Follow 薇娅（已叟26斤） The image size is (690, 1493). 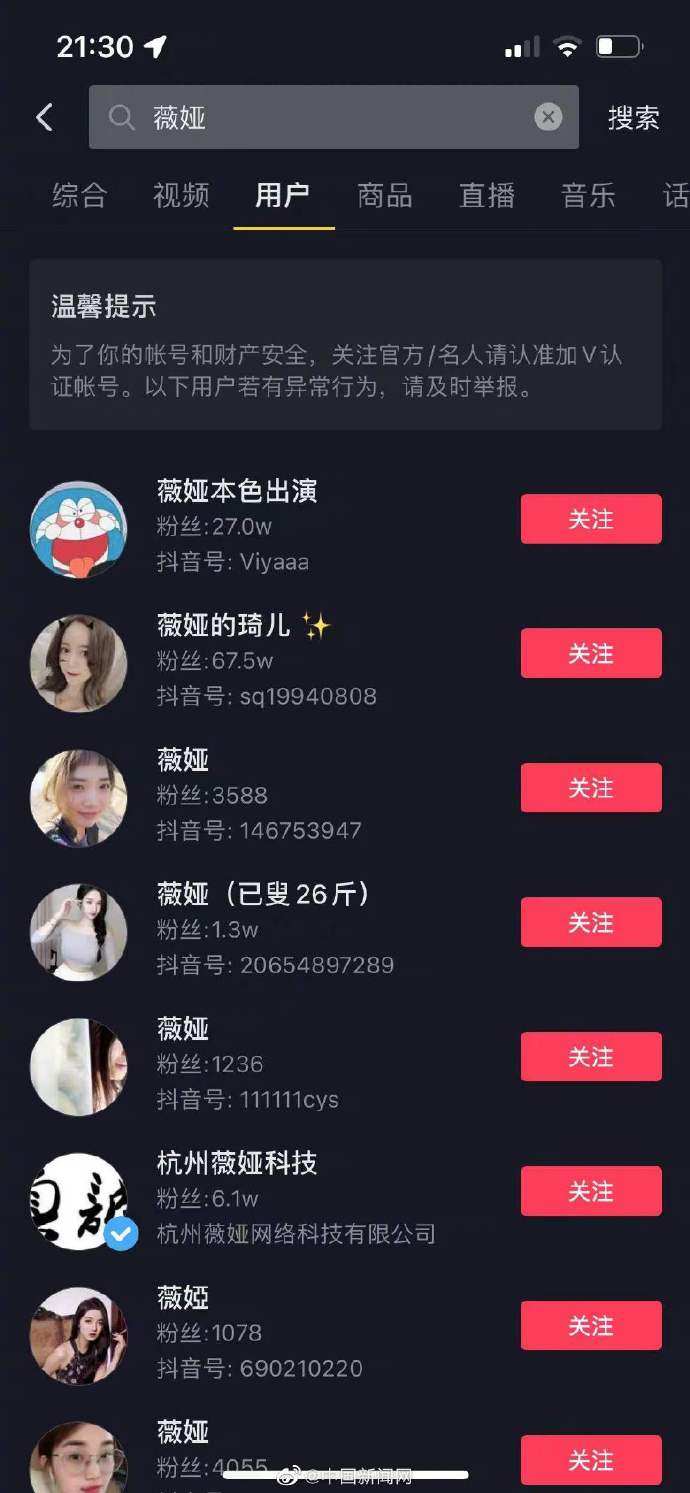coord(591,922)
